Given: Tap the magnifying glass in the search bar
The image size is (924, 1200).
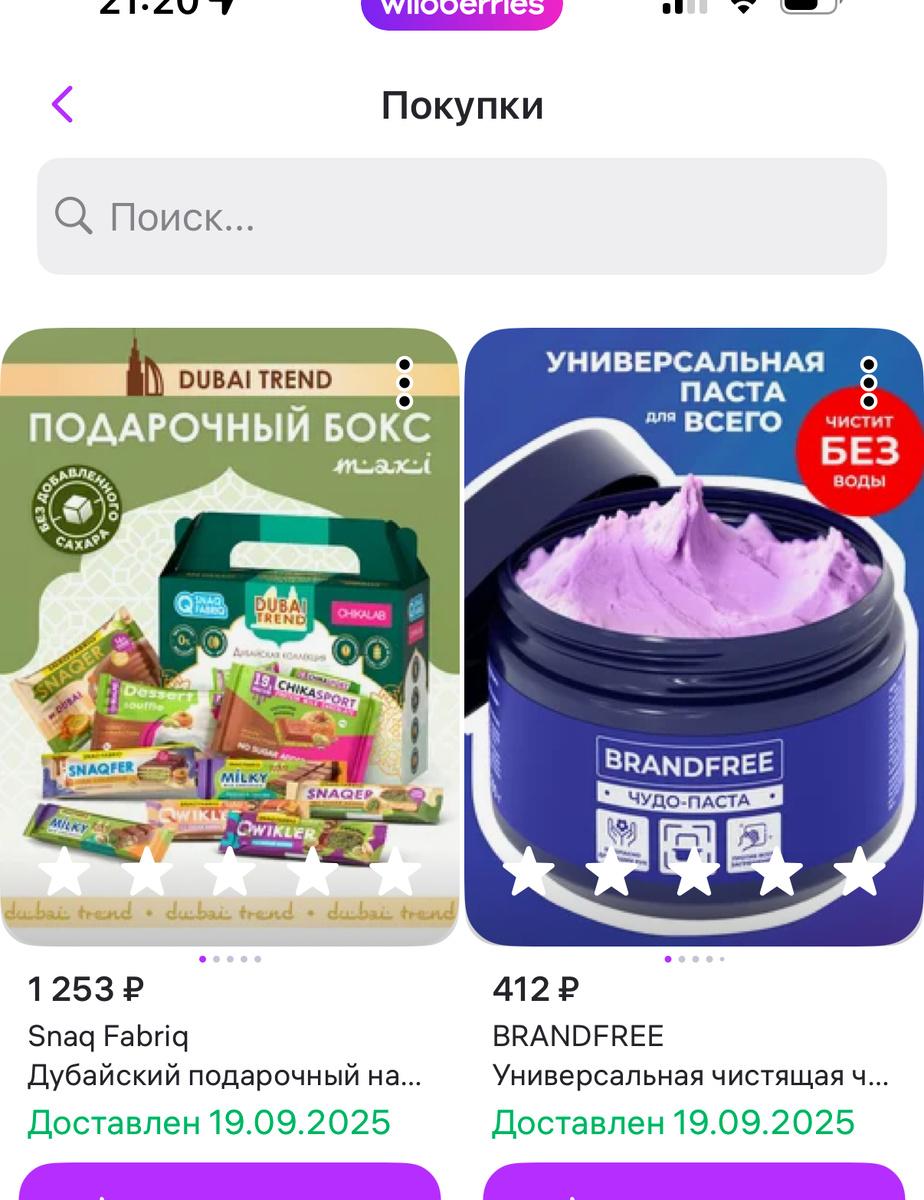Looking at the screenshot, I should [x=72, y=216].
